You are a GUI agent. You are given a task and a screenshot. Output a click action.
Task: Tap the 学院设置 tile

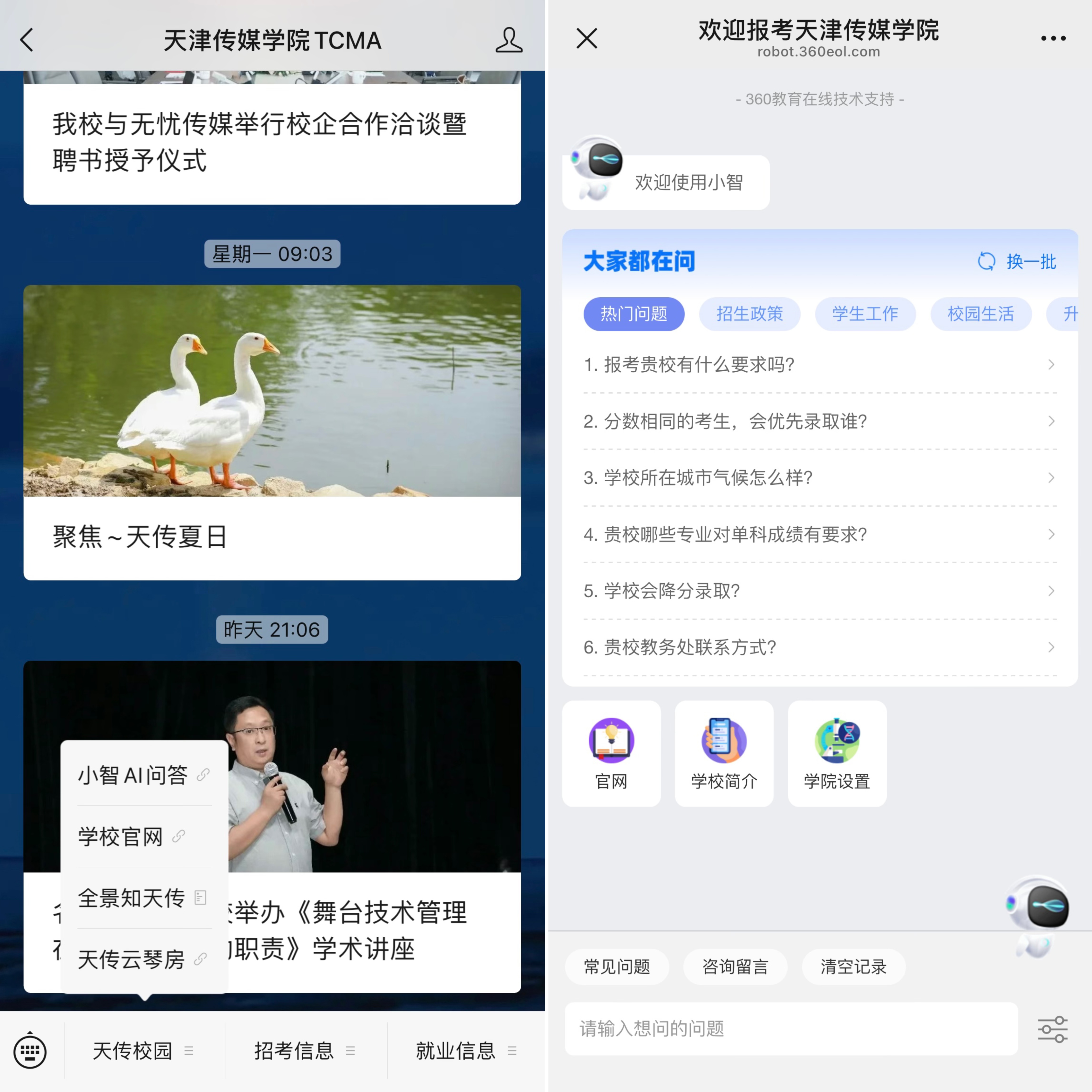point(837,753)
